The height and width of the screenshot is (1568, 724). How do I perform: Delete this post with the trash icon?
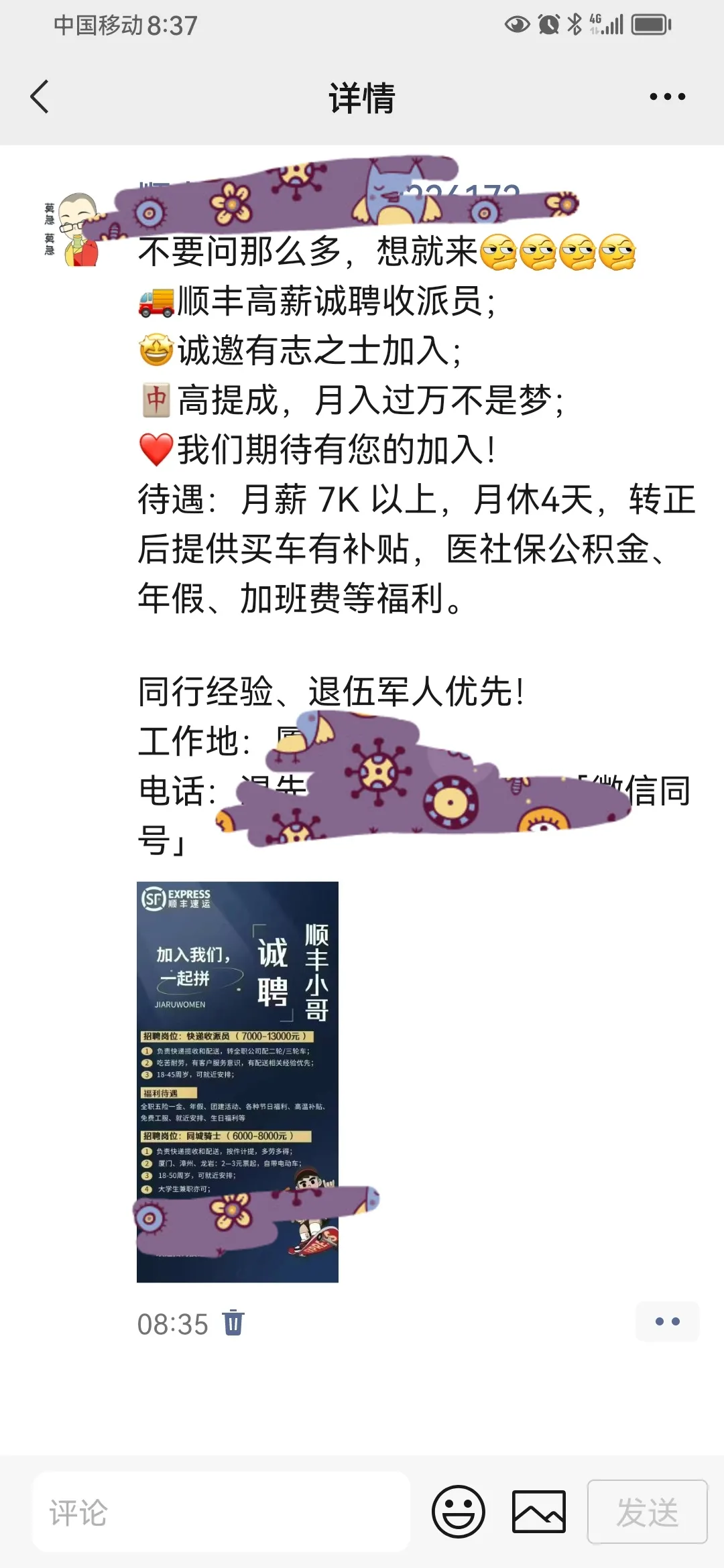click(233, 1323)
